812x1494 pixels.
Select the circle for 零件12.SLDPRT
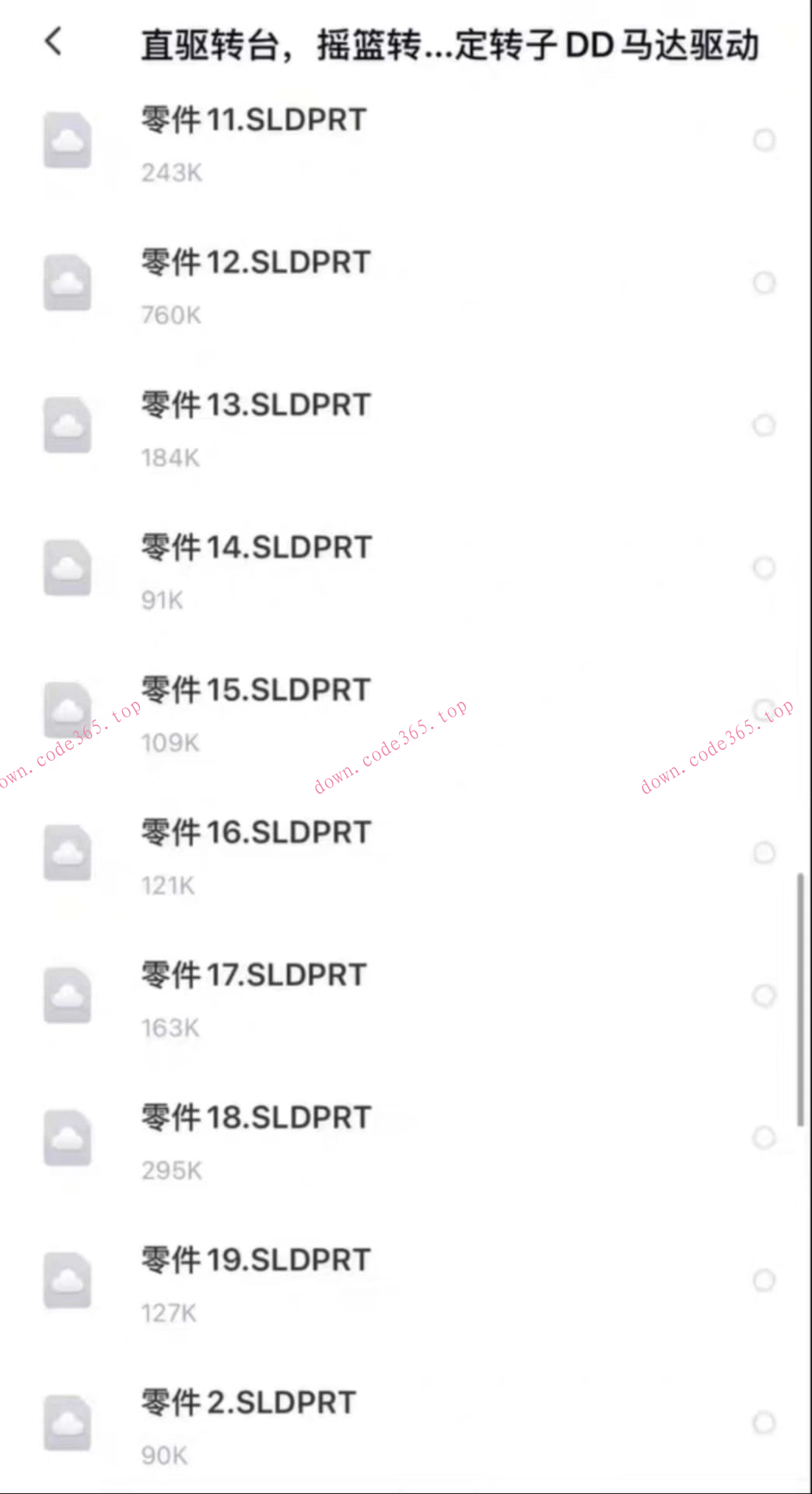764,282
